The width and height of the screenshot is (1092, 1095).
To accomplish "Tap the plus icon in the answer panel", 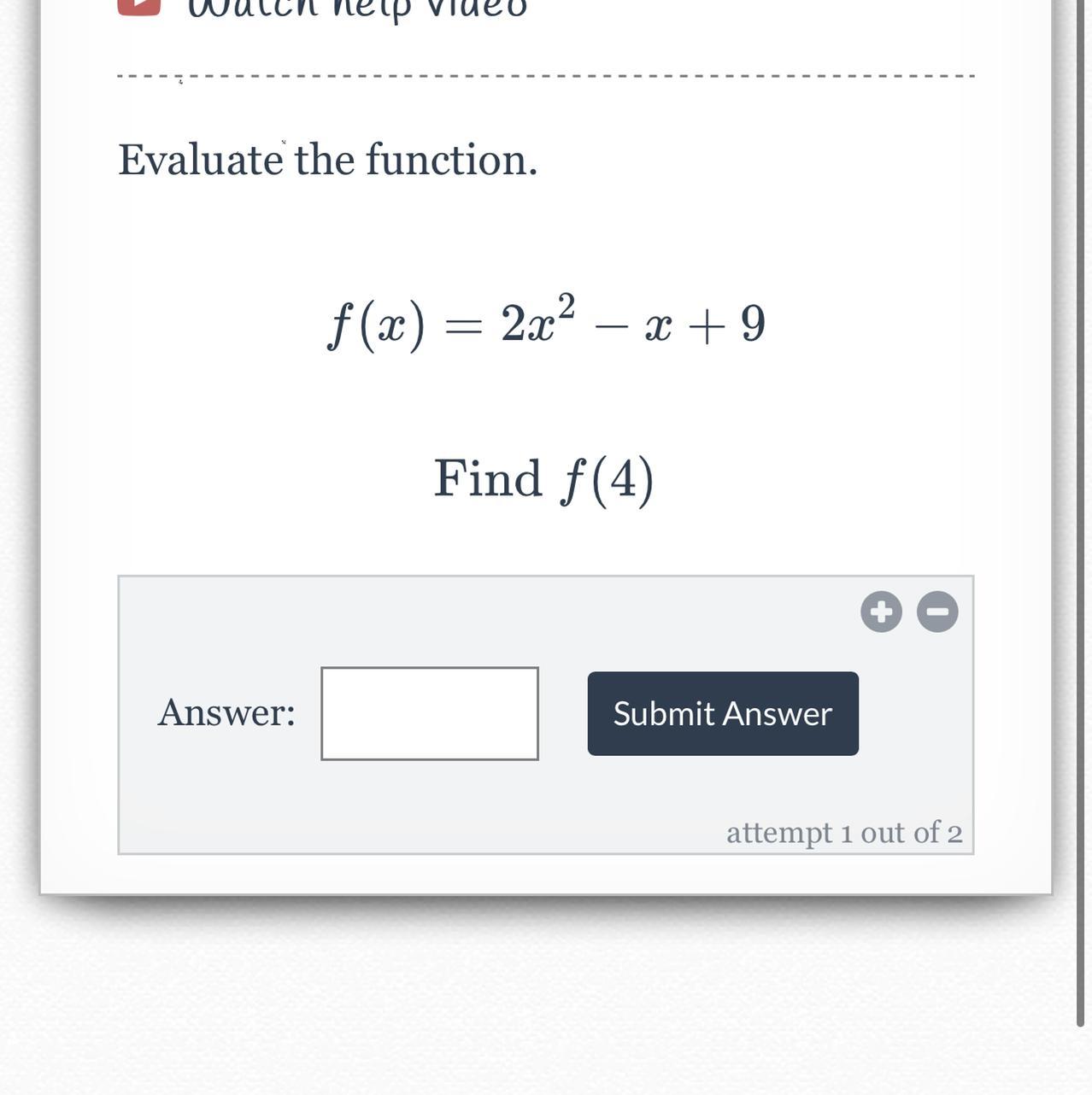I will pos(881,612).
